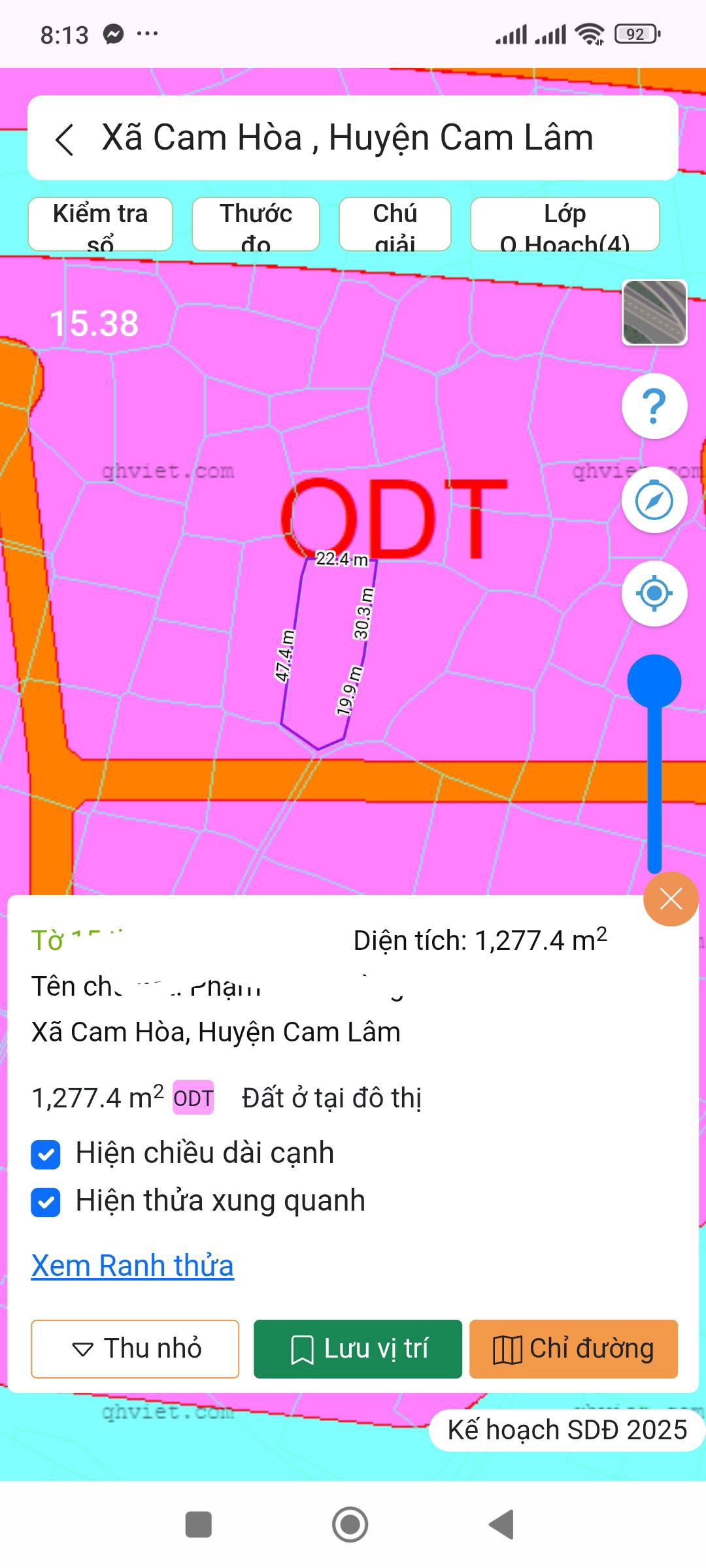Activate the Thước đo measuring tool
Screen dimensions: 706x1568
[256, 225]
